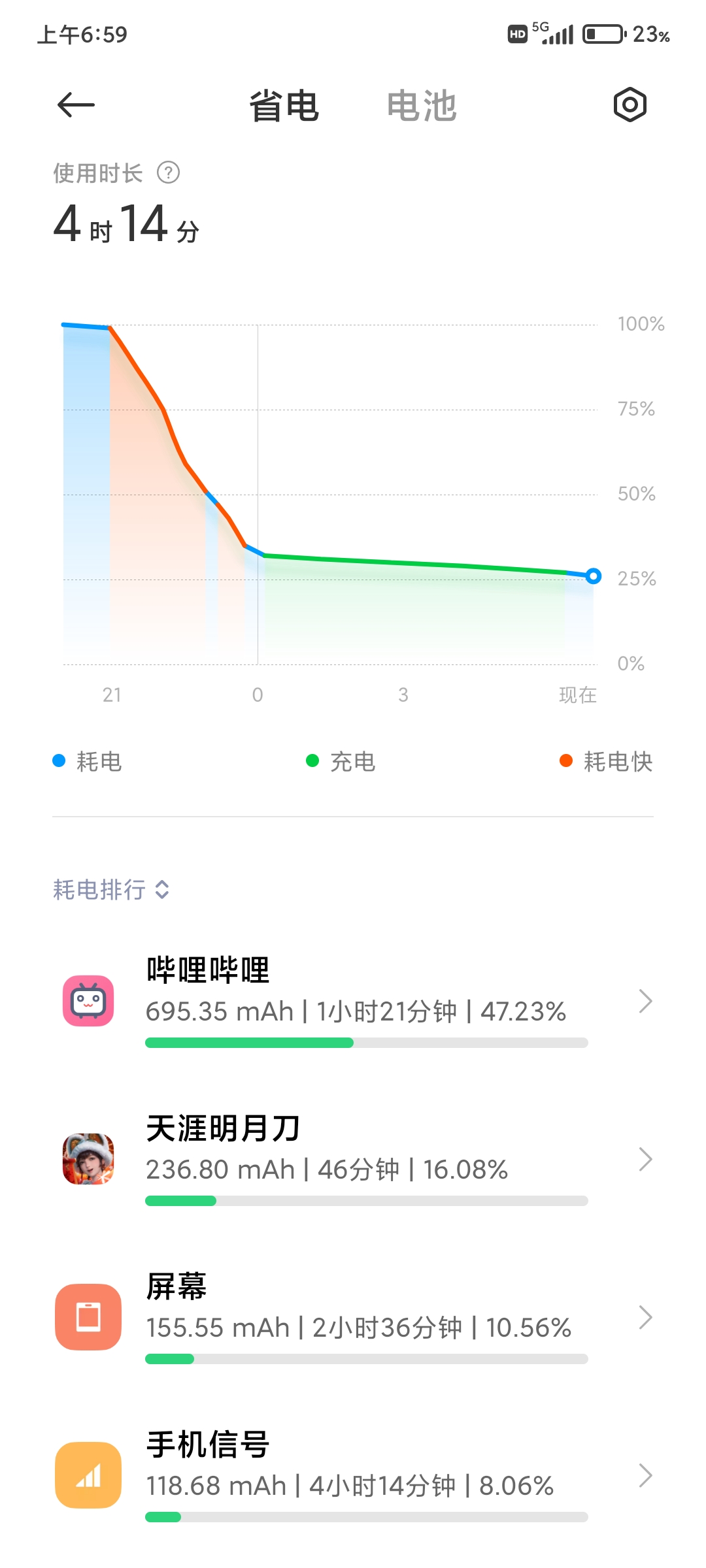Open battery settings via the hexagon gear icon

(x=630, y=105)
